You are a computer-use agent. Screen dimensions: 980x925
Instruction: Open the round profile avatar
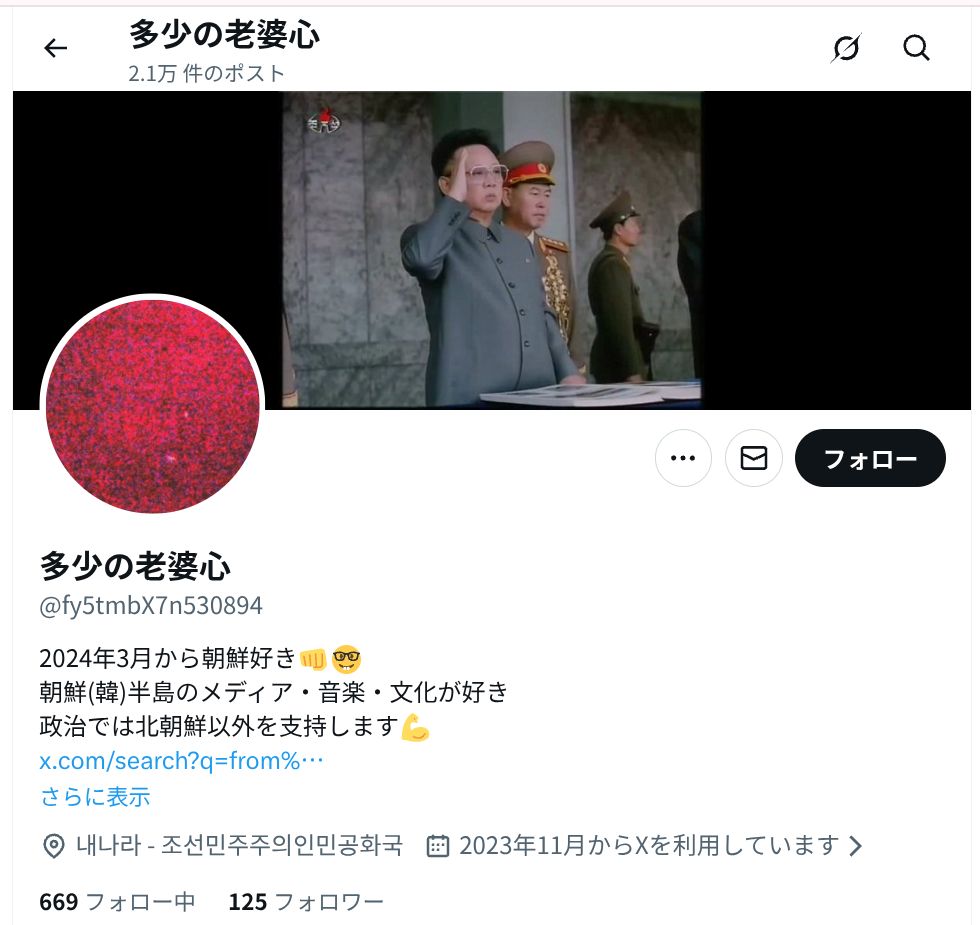(152, 406)
